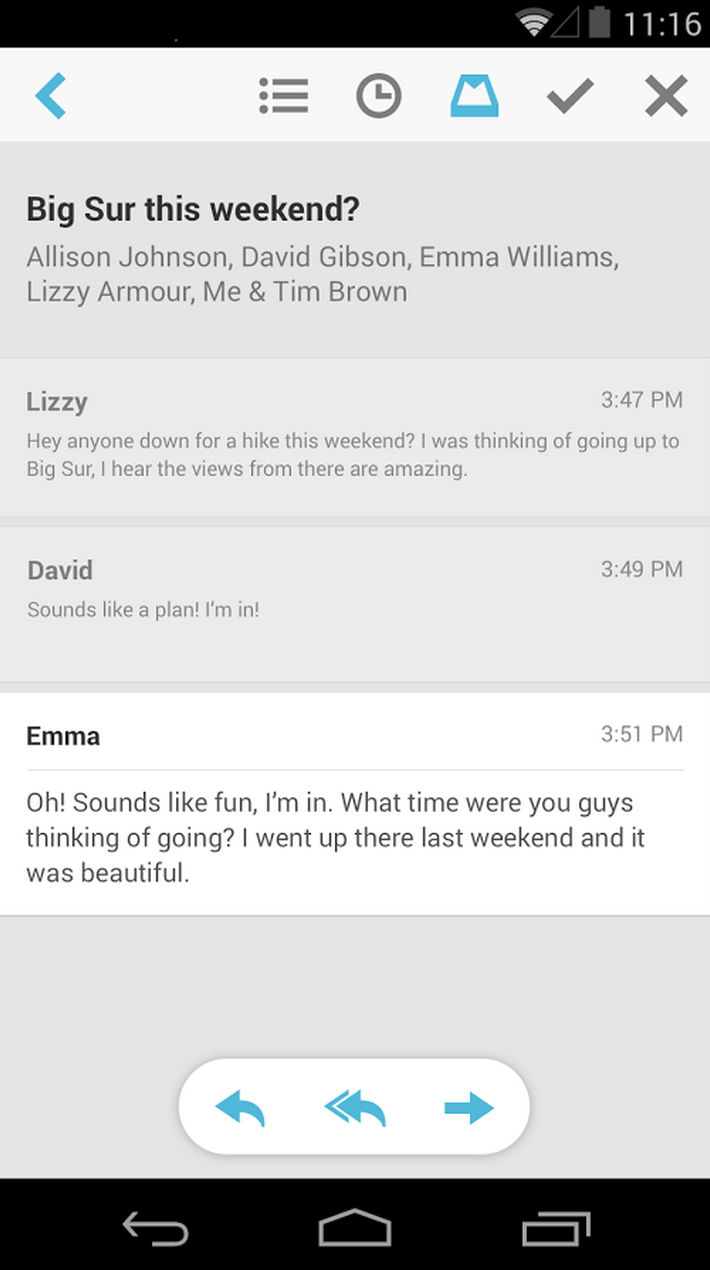
Task: Expand Lizzy's message from 3:47 PM
Action: (354, 437)
